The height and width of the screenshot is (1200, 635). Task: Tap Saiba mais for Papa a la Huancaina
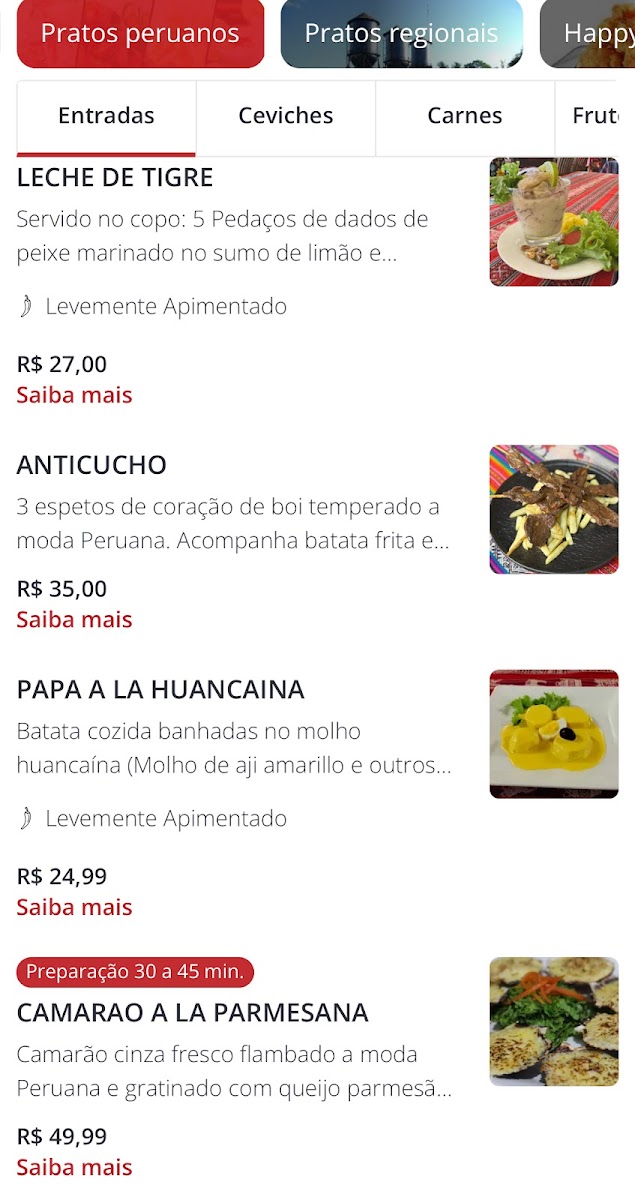pos(74,908)
